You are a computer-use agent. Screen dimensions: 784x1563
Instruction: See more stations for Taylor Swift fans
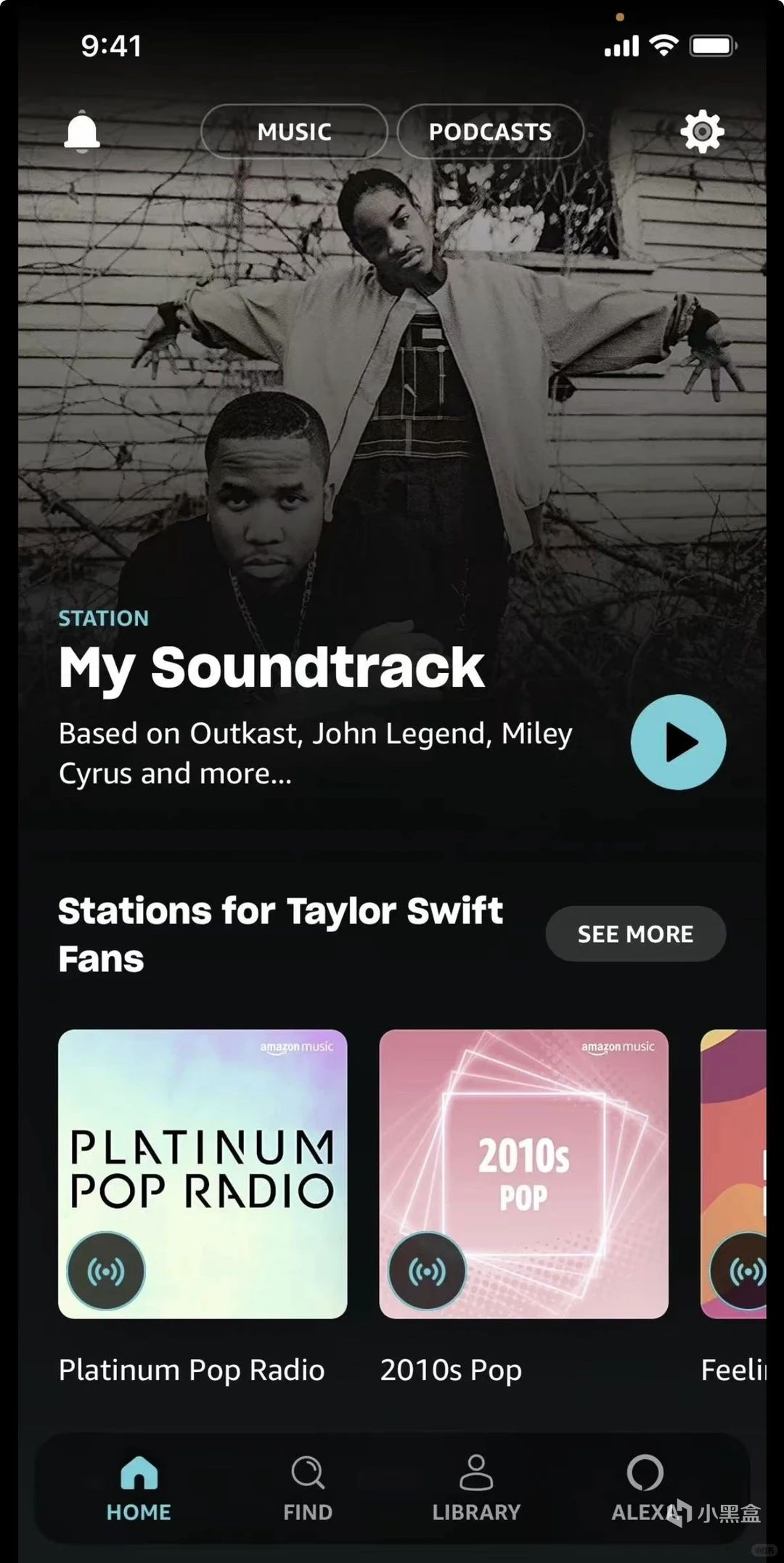pyautogui.click(x=635, y=934)
